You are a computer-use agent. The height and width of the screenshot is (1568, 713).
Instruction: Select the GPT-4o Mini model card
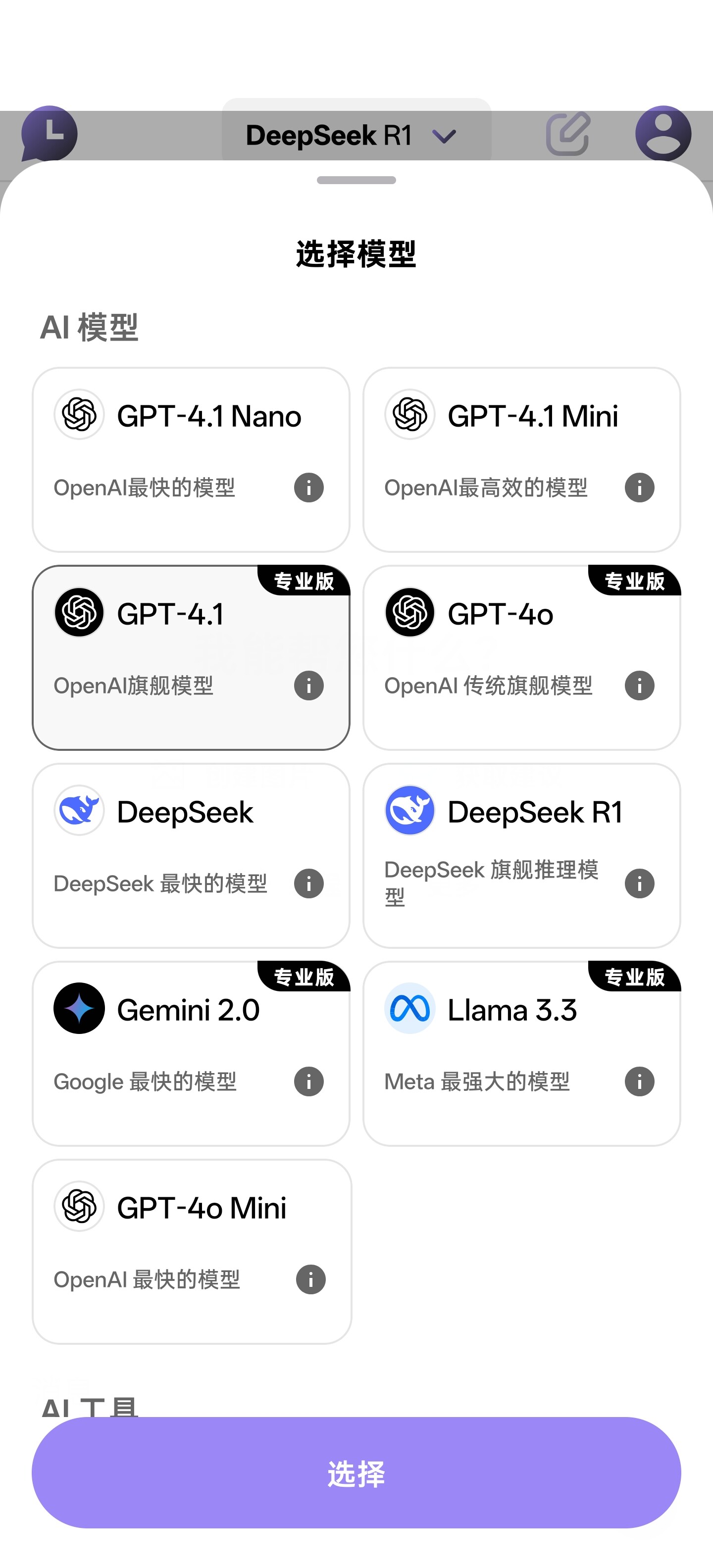point(192,1251)
